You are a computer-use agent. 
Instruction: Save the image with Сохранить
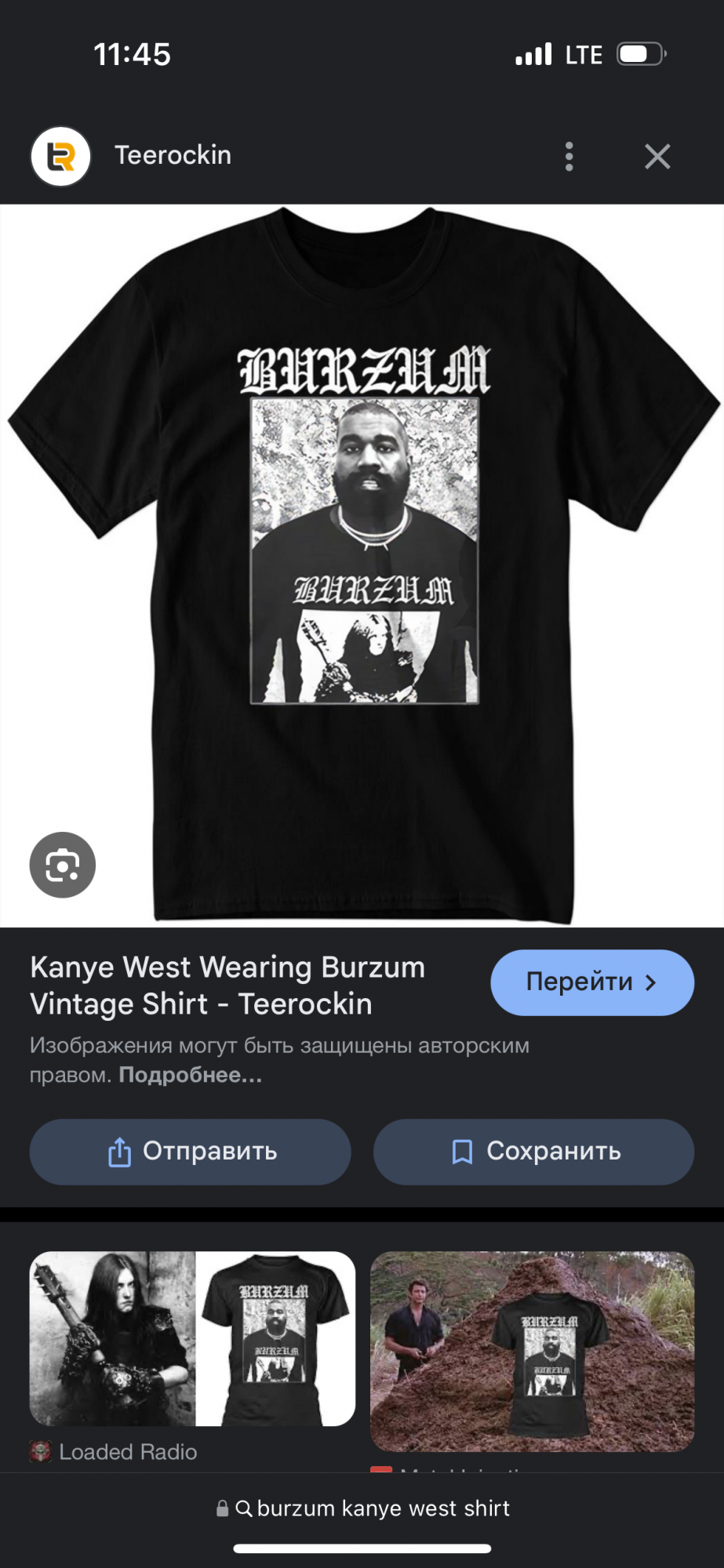533,1152
